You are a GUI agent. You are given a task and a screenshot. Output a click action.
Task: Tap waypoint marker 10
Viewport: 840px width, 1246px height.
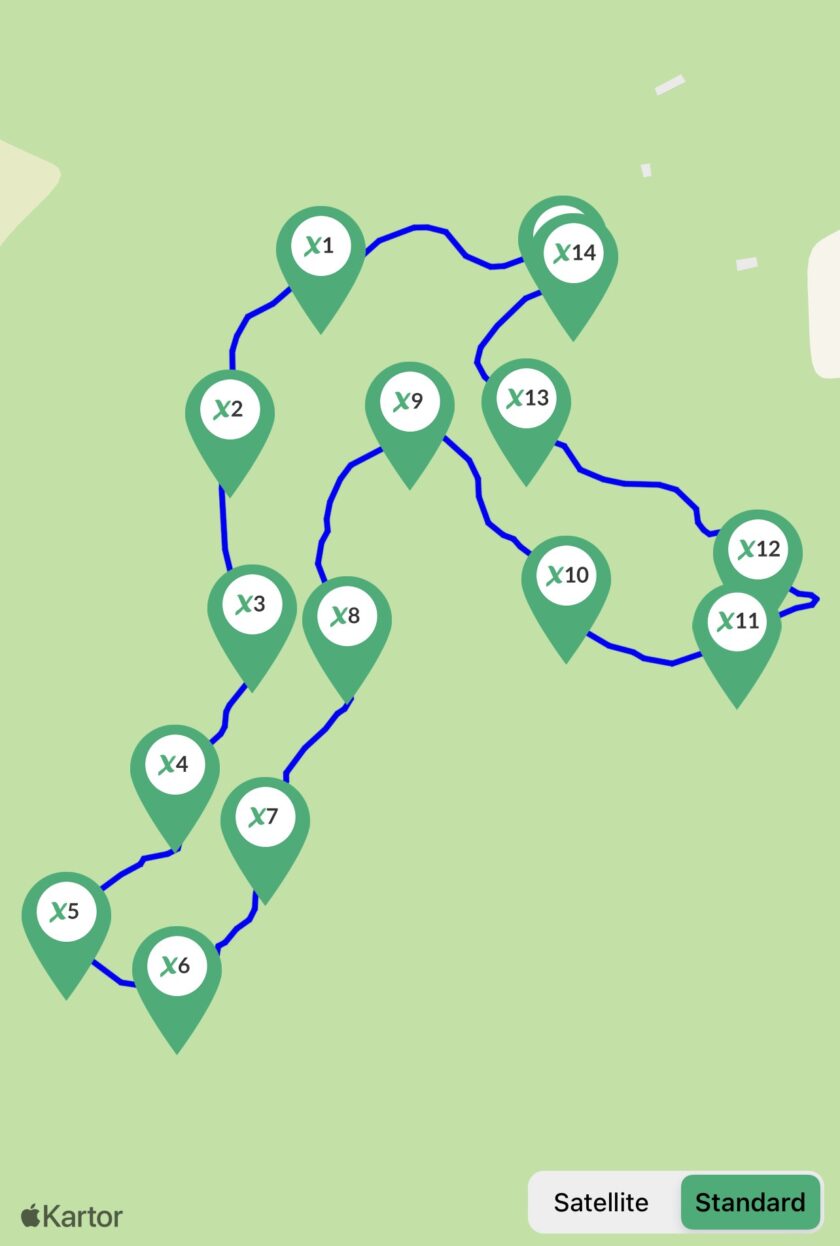point(565,575)
